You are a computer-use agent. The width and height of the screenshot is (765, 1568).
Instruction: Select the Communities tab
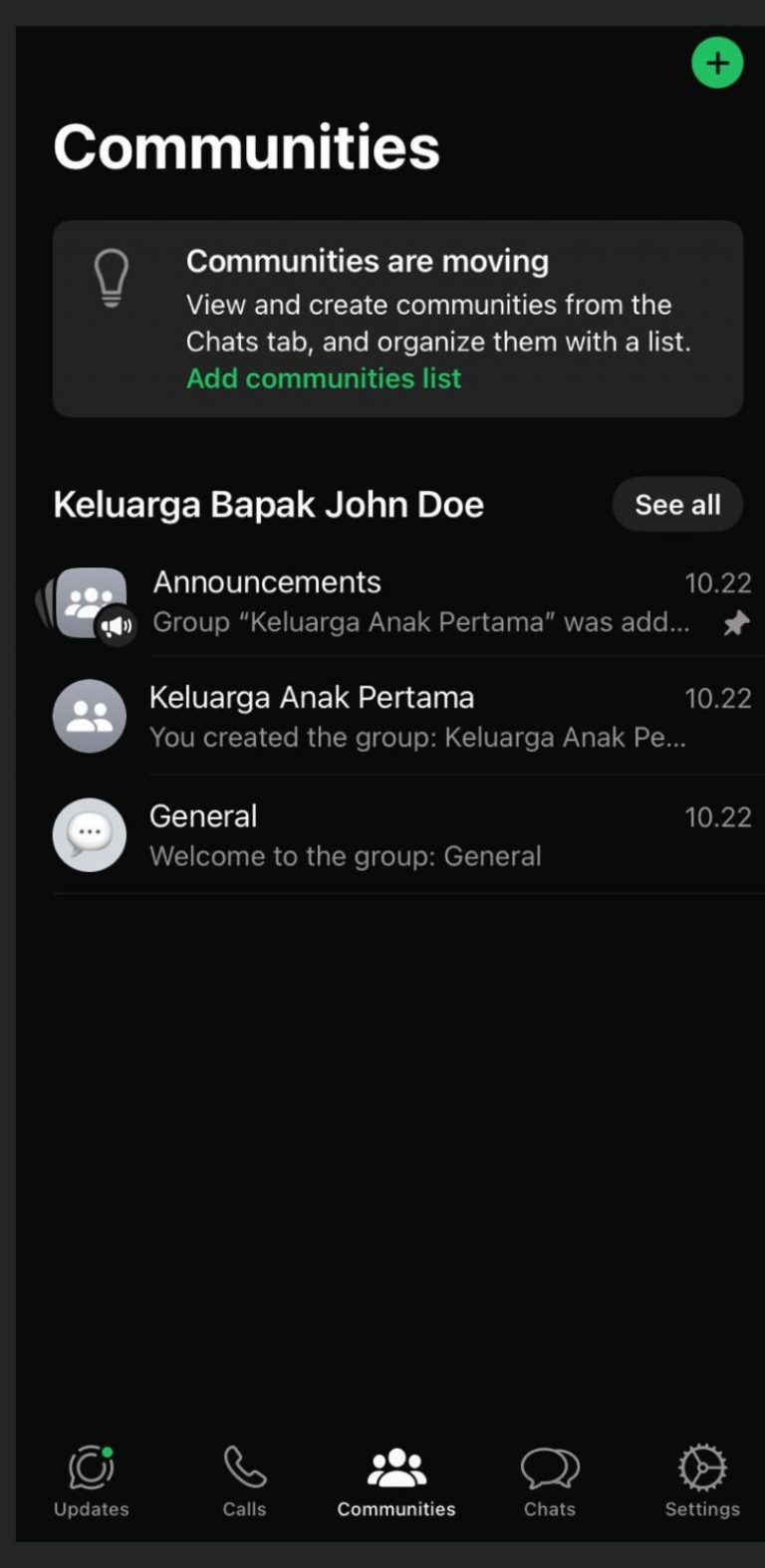396,1481
